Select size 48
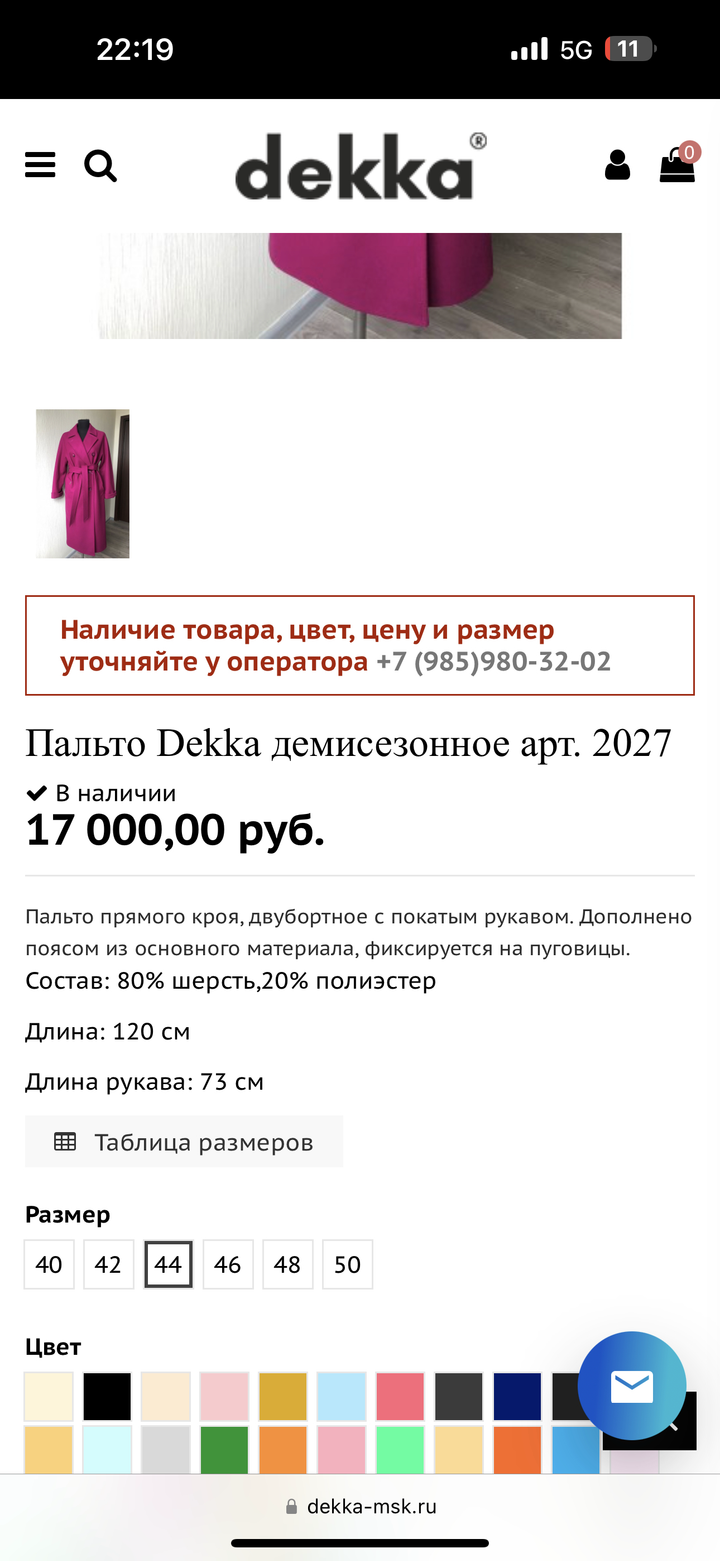The width and height of the screenshot is (720, 1561). click(x=287, y=1265)
